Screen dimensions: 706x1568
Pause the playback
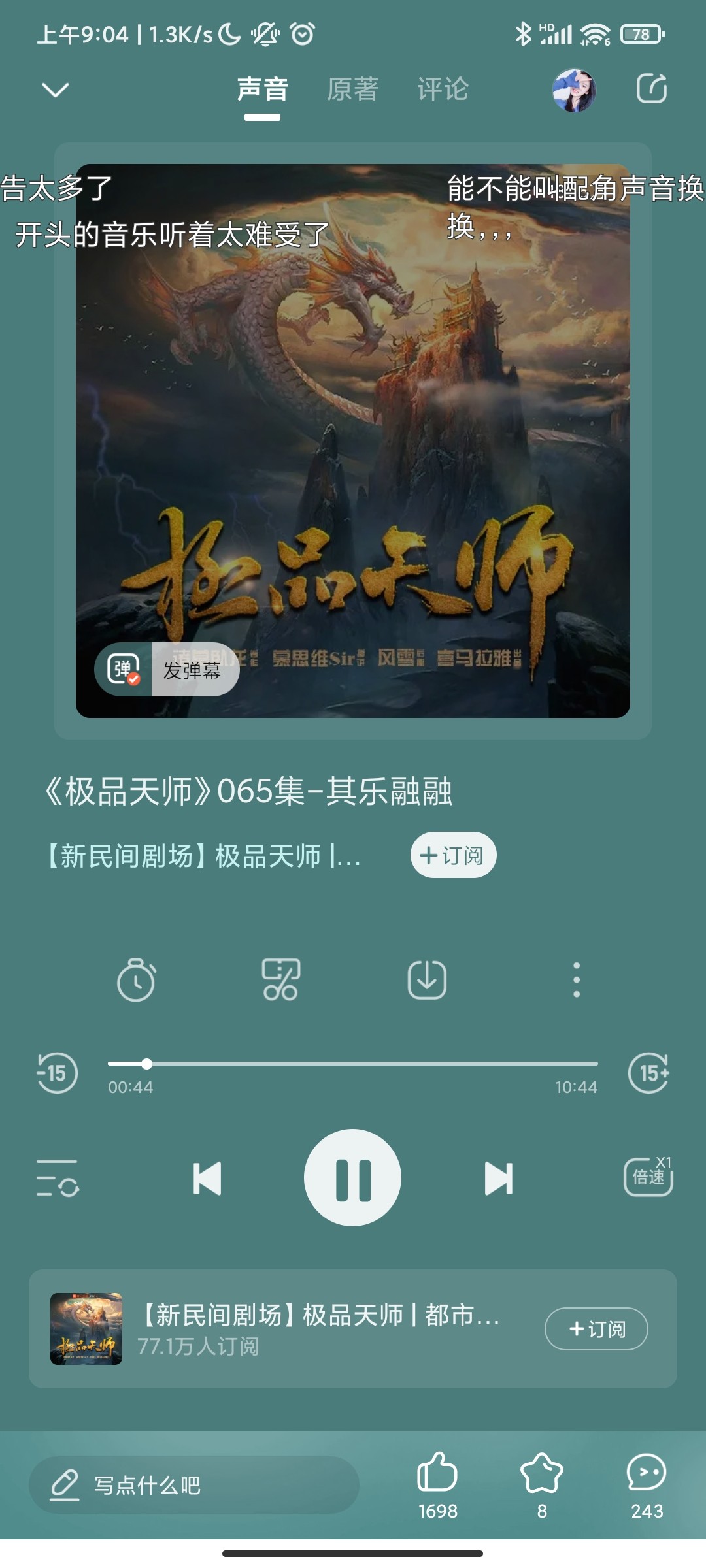click(x=352, y=1178)
